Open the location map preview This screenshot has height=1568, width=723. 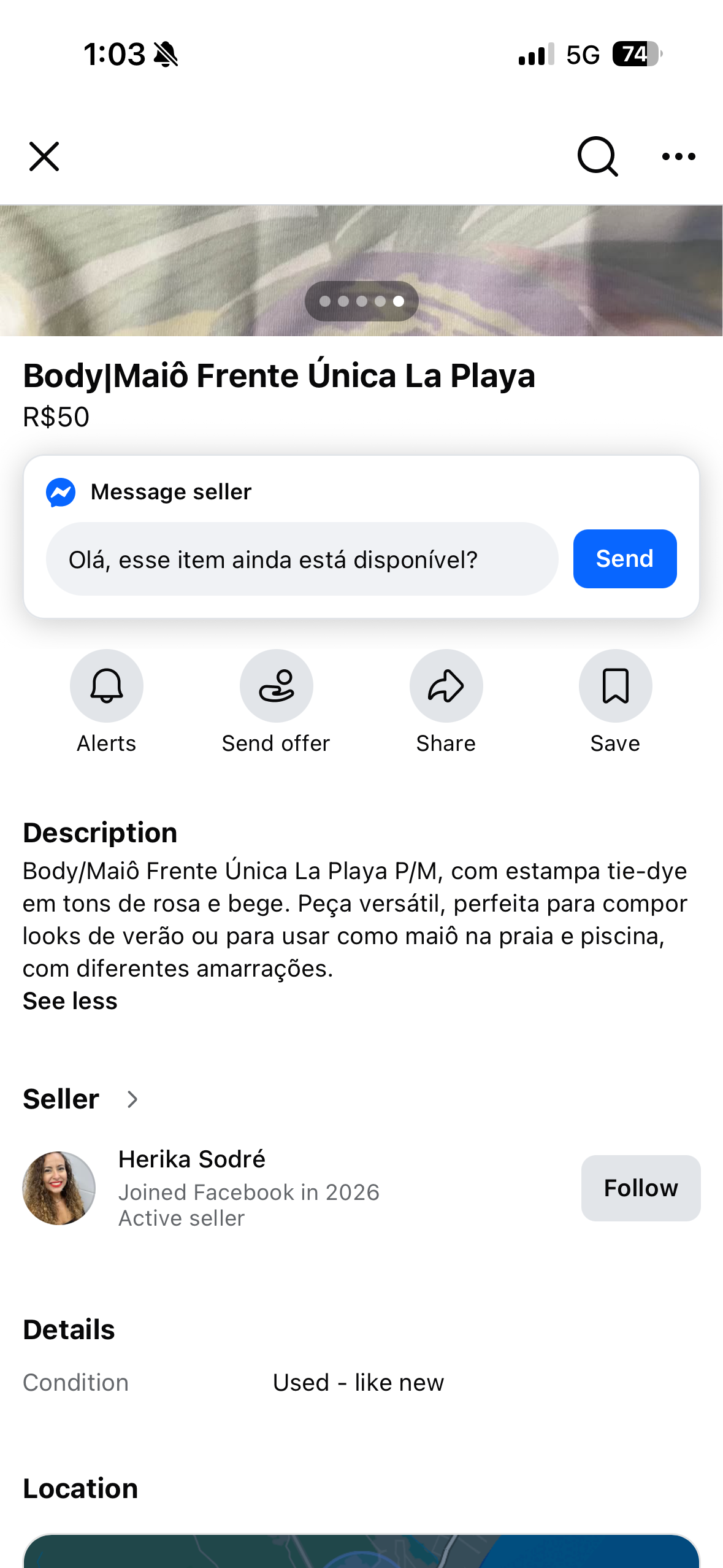[x=361, y=1551]
